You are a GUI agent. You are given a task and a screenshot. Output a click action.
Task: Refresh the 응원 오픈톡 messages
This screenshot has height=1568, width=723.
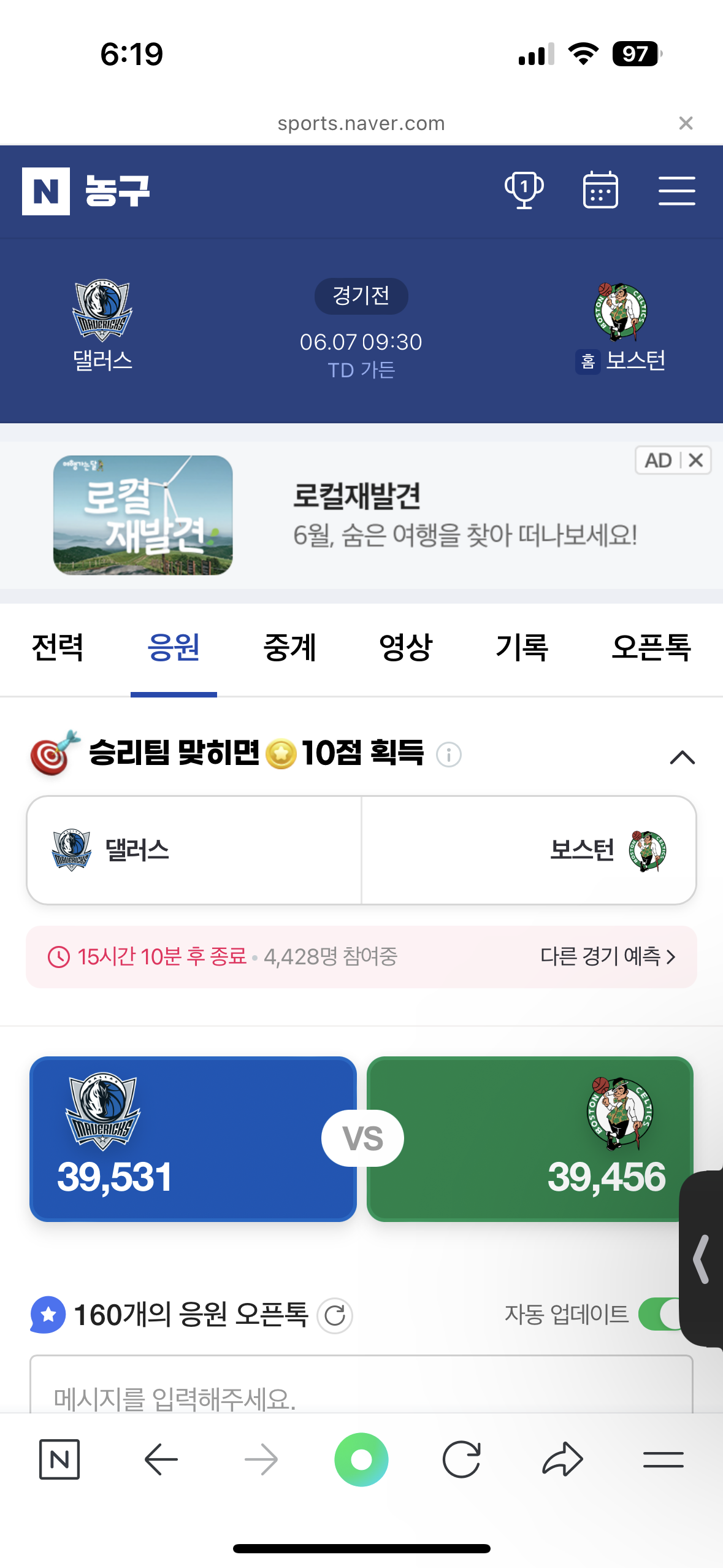coord(335,1315)
